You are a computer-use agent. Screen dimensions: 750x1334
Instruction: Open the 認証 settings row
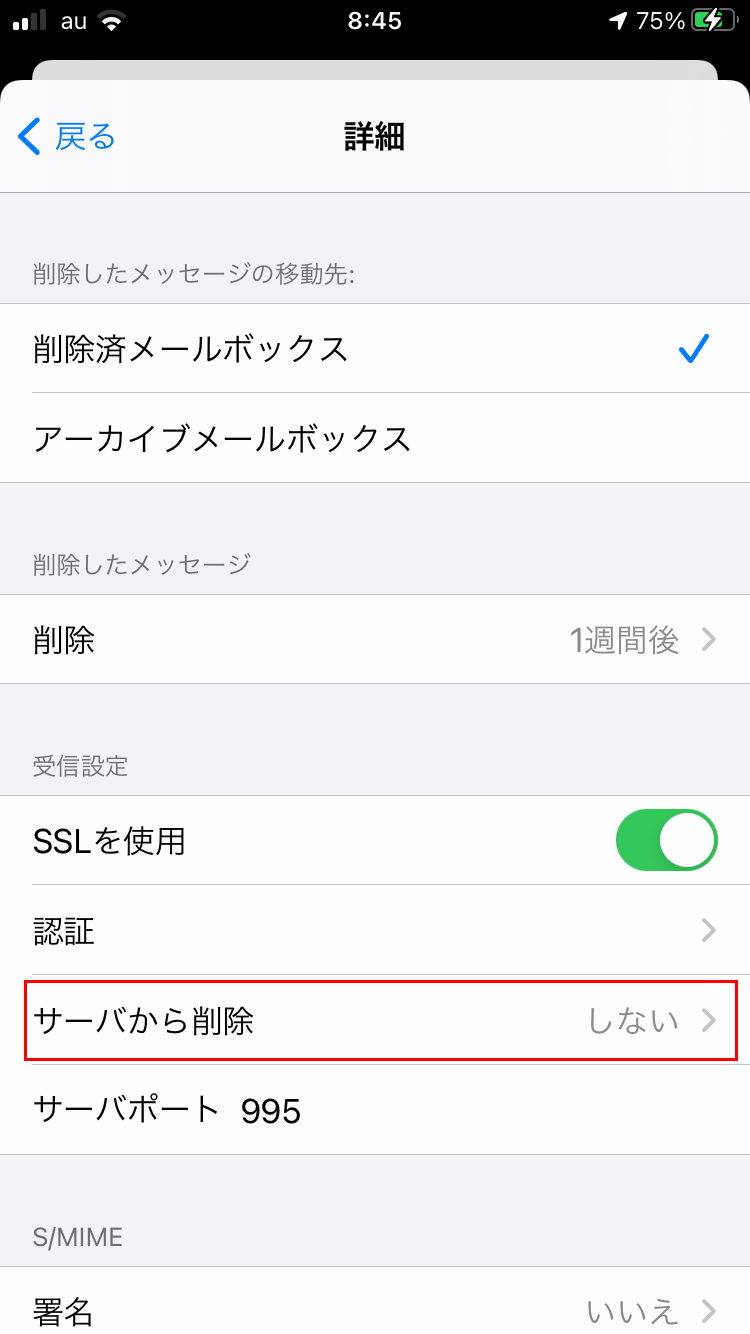[x=375, y=931]
